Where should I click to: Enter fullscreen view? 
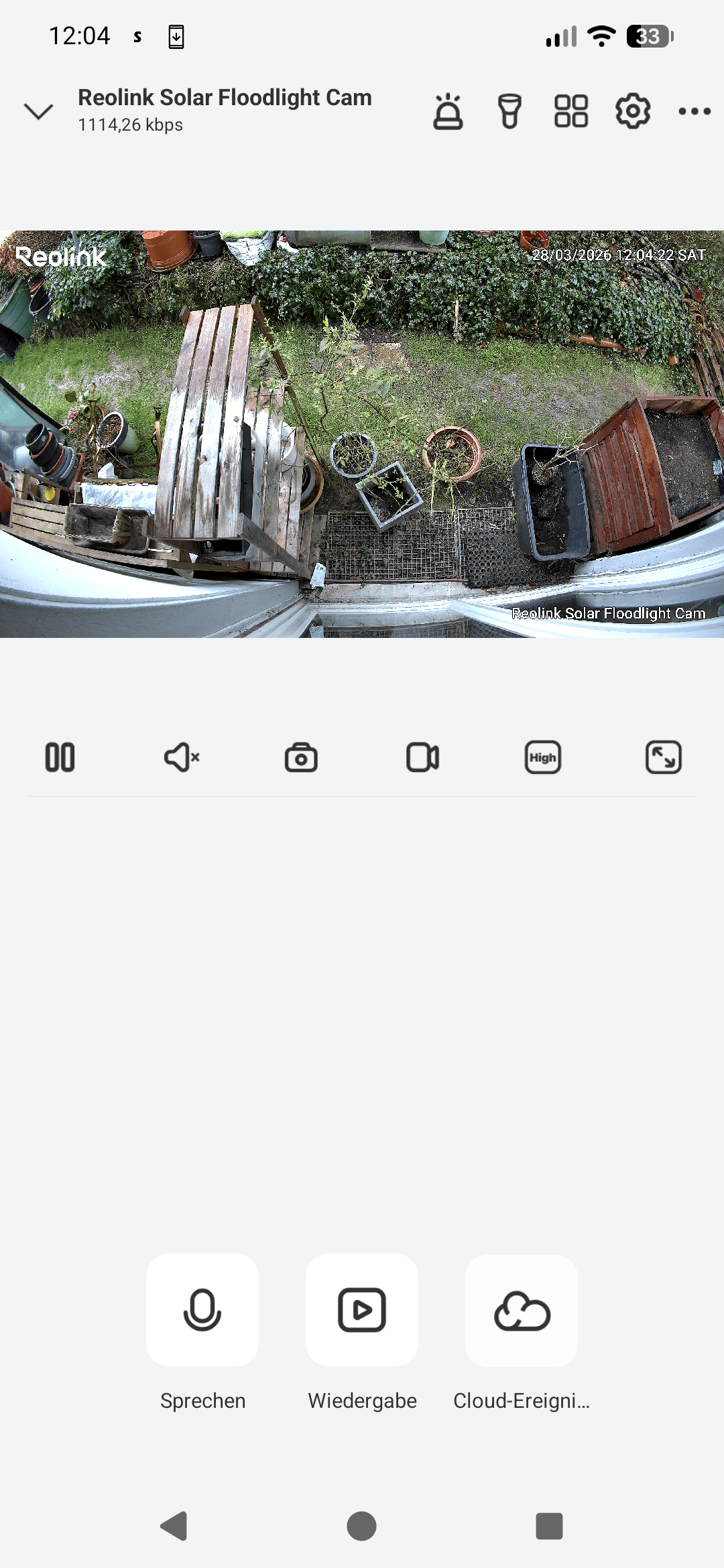coord(663,758)
